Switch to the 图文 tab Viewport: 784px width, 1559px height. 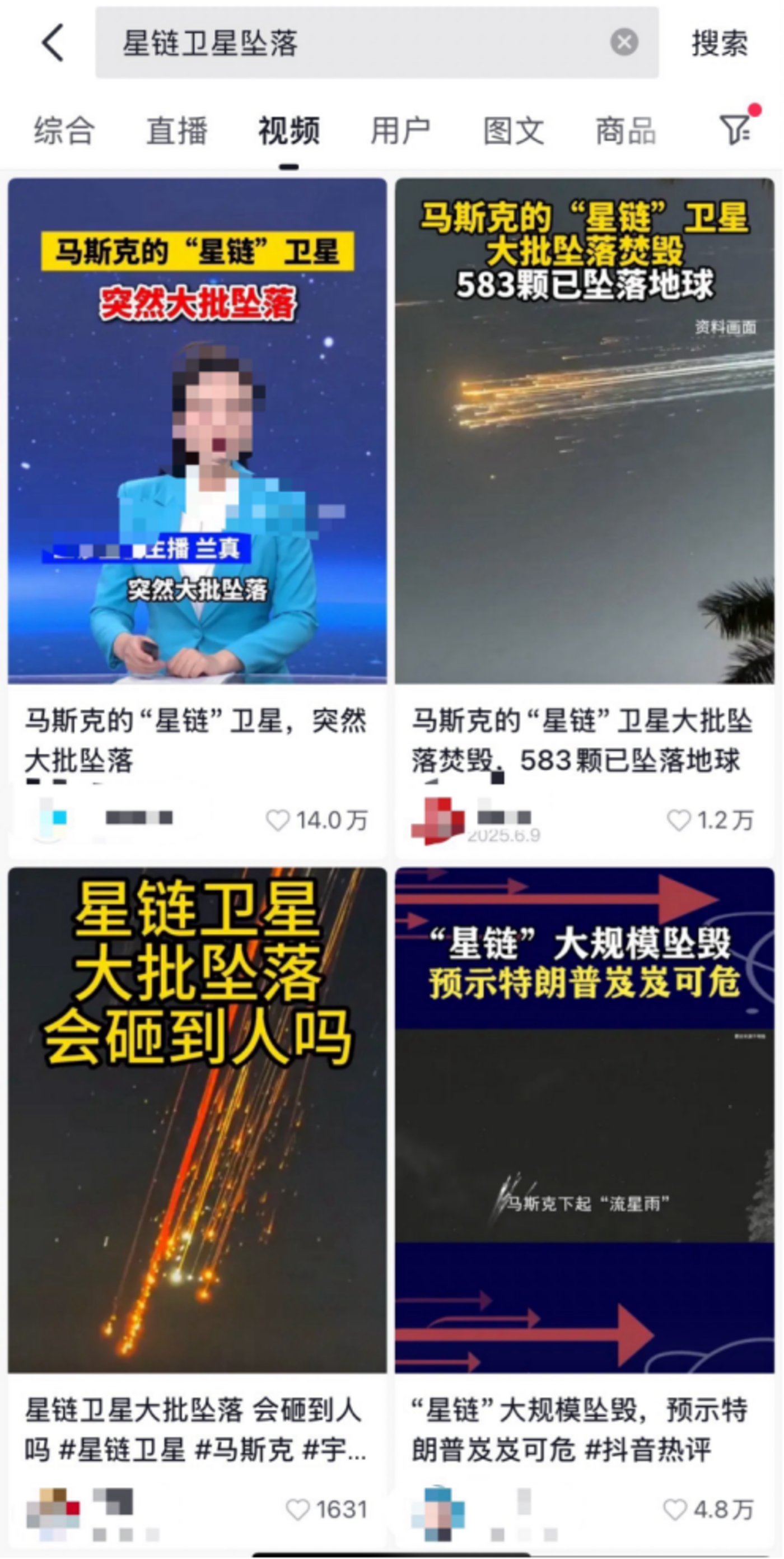pos(514,131)
